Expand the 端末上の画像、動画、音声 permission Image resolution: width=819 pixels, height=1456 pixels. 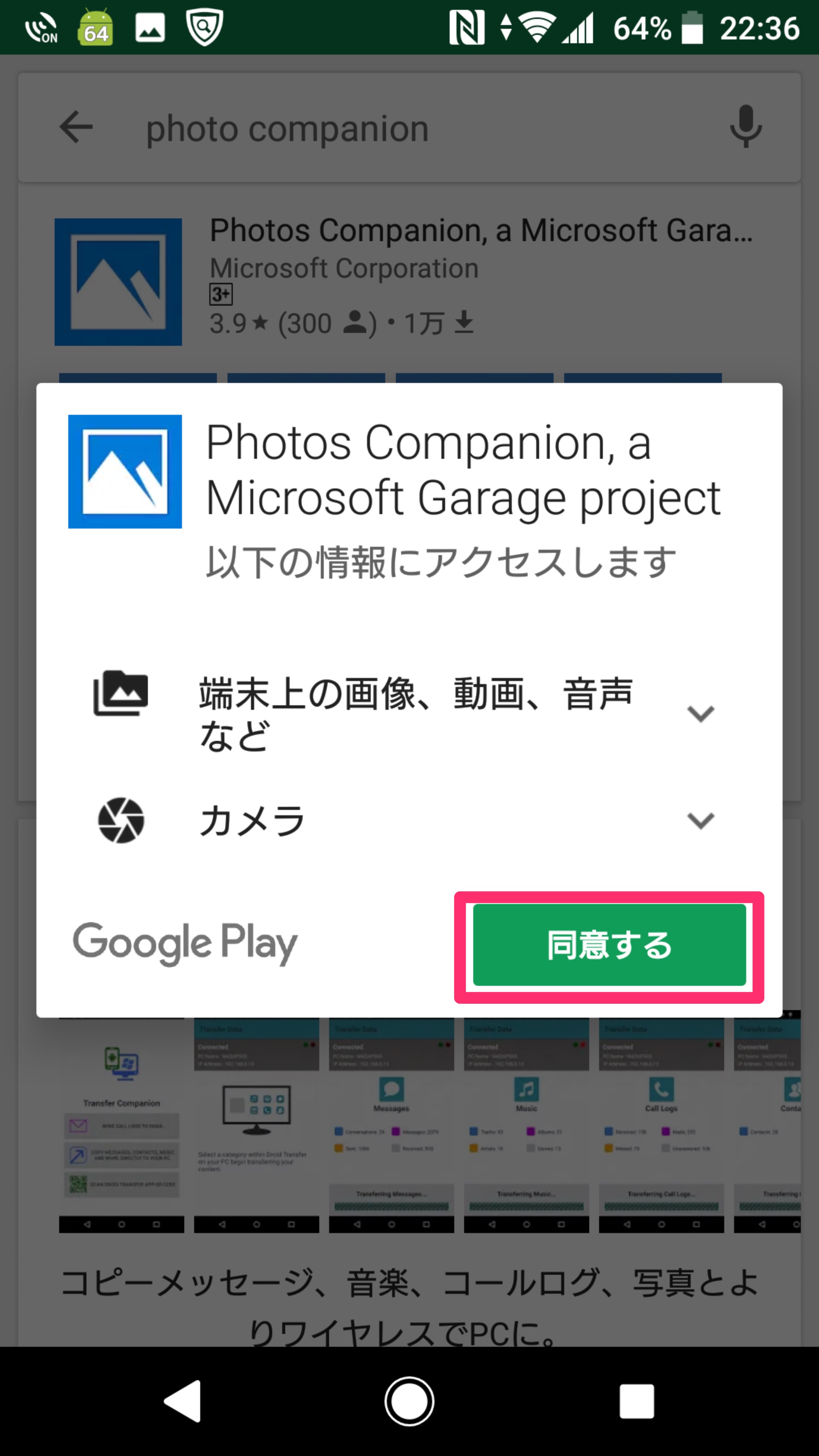pyautogui.click(x=700, y=714)
